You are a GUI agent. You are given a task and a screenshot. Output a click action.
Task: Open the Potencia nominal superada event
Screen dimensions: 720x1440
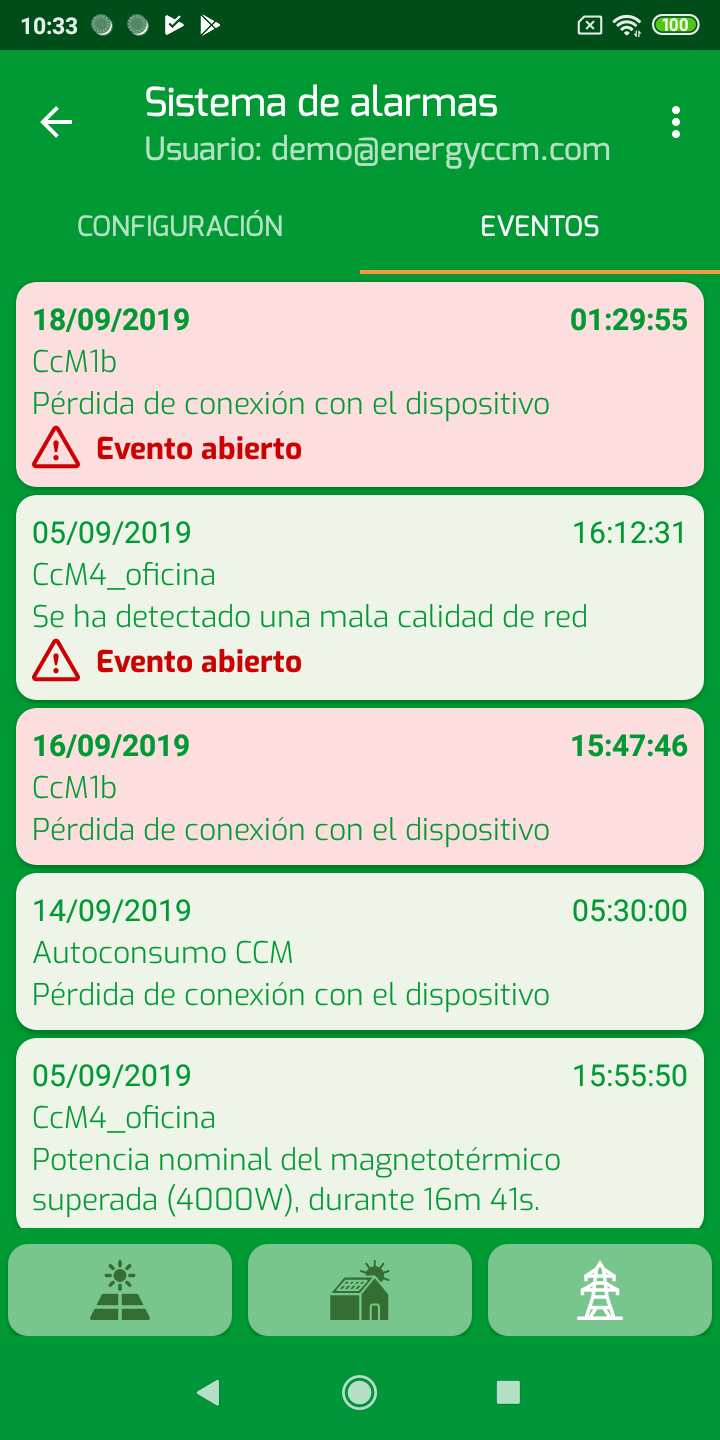pos(360,1135)
